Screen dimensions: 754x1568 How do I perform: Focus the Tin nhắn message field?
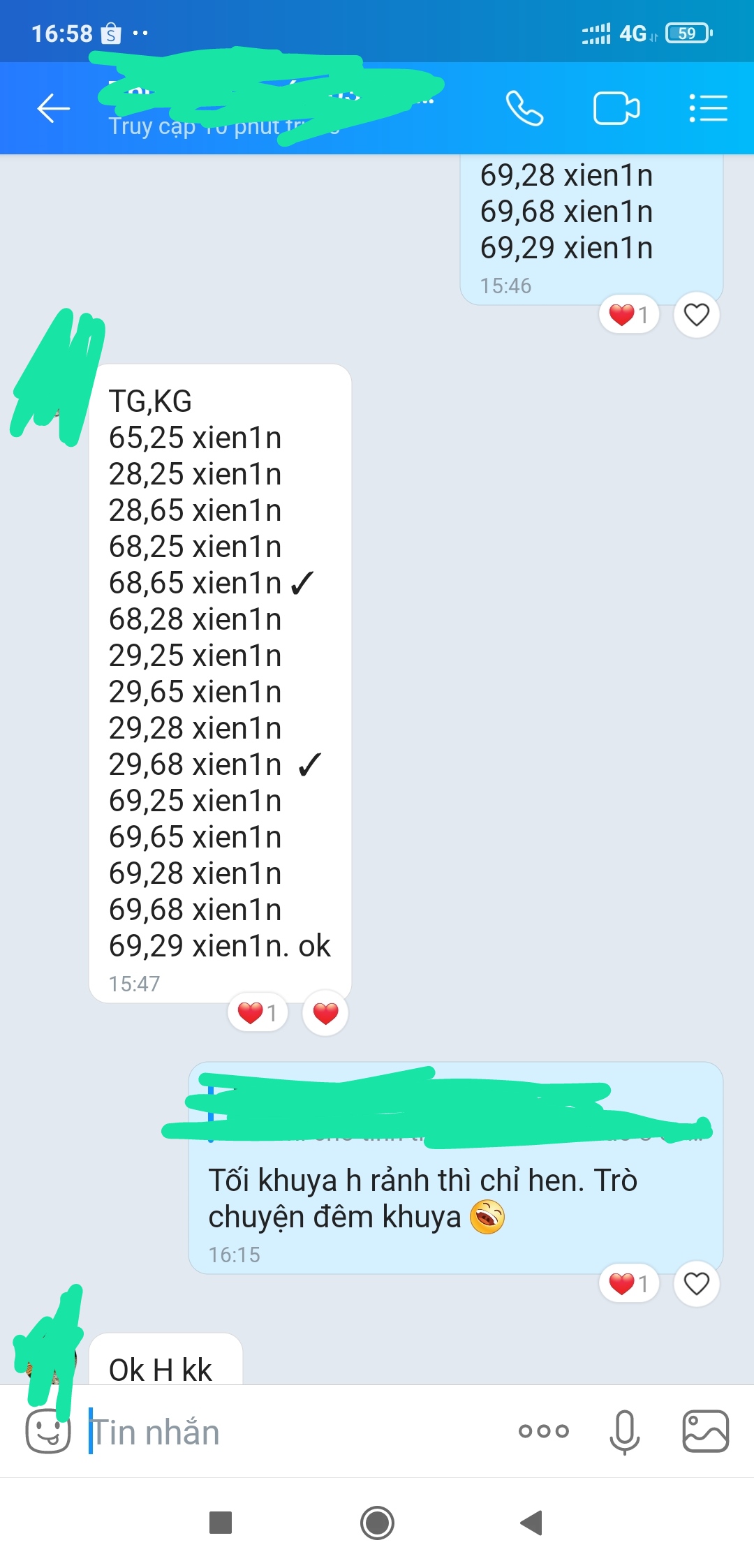click(x=293, y=1432)
